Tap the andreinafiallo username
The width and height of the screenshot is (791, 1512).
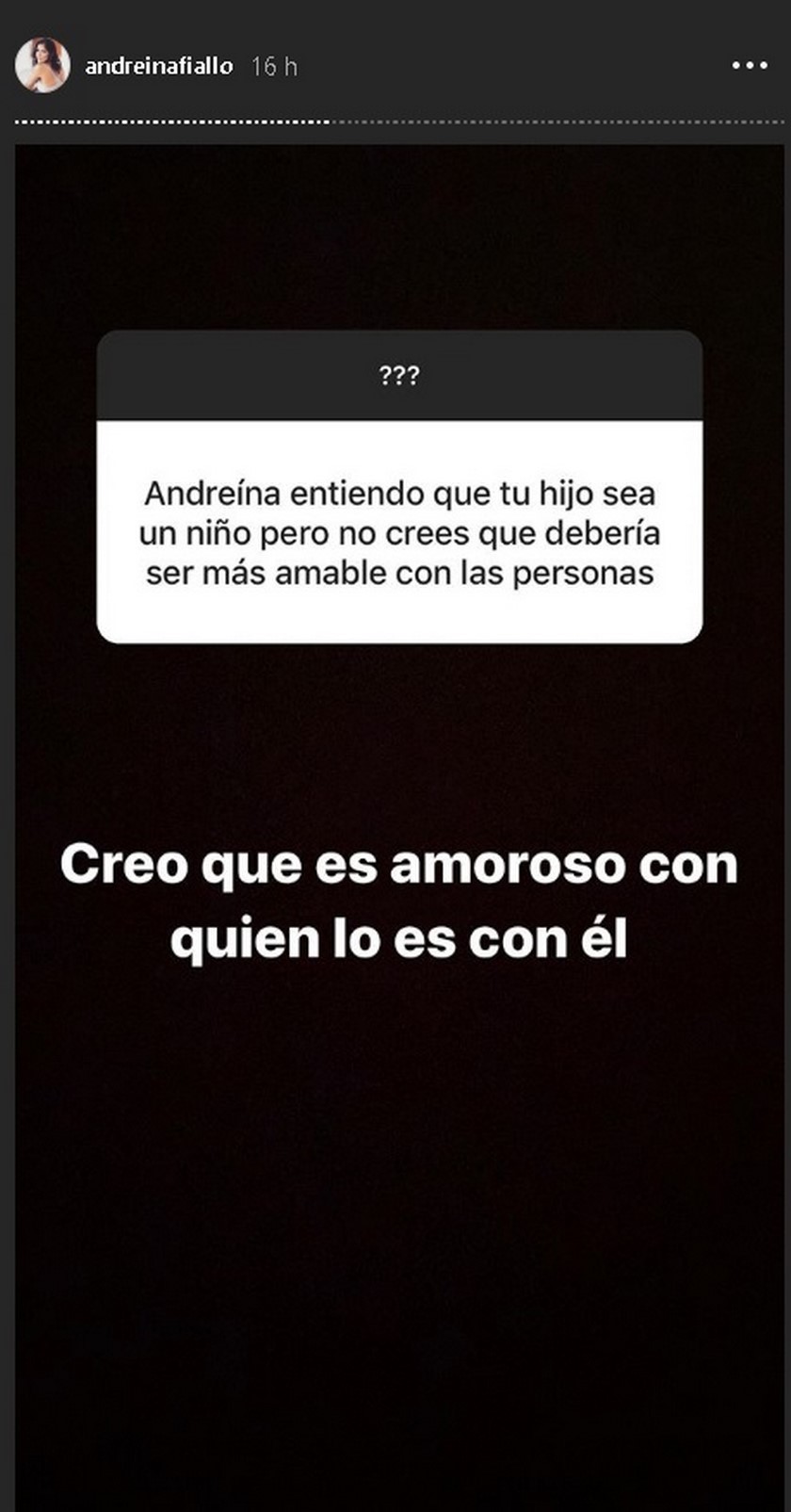tap(158, 67)
